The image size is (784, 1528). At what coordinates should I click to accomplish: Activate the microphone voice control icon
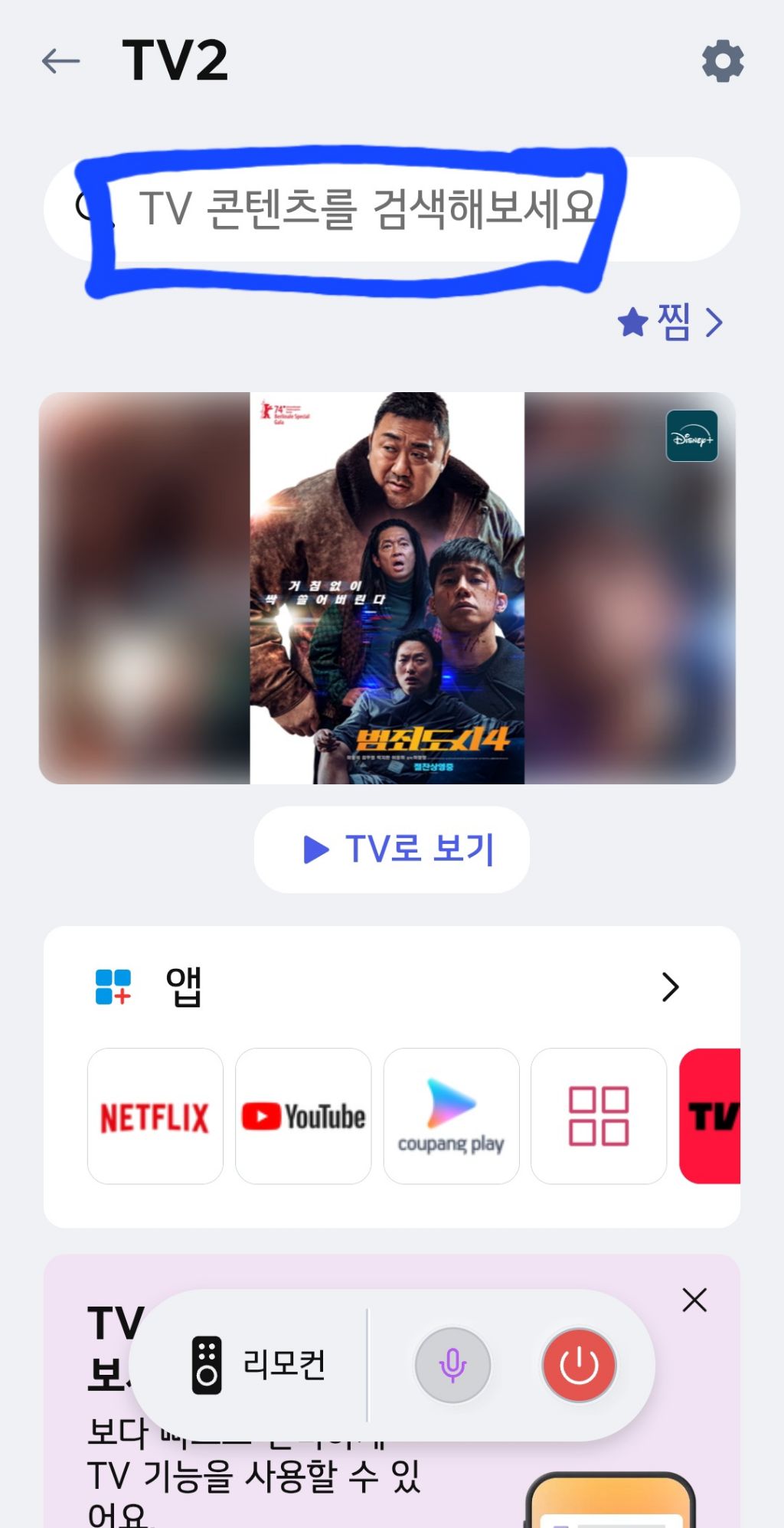pos(453,1364)
